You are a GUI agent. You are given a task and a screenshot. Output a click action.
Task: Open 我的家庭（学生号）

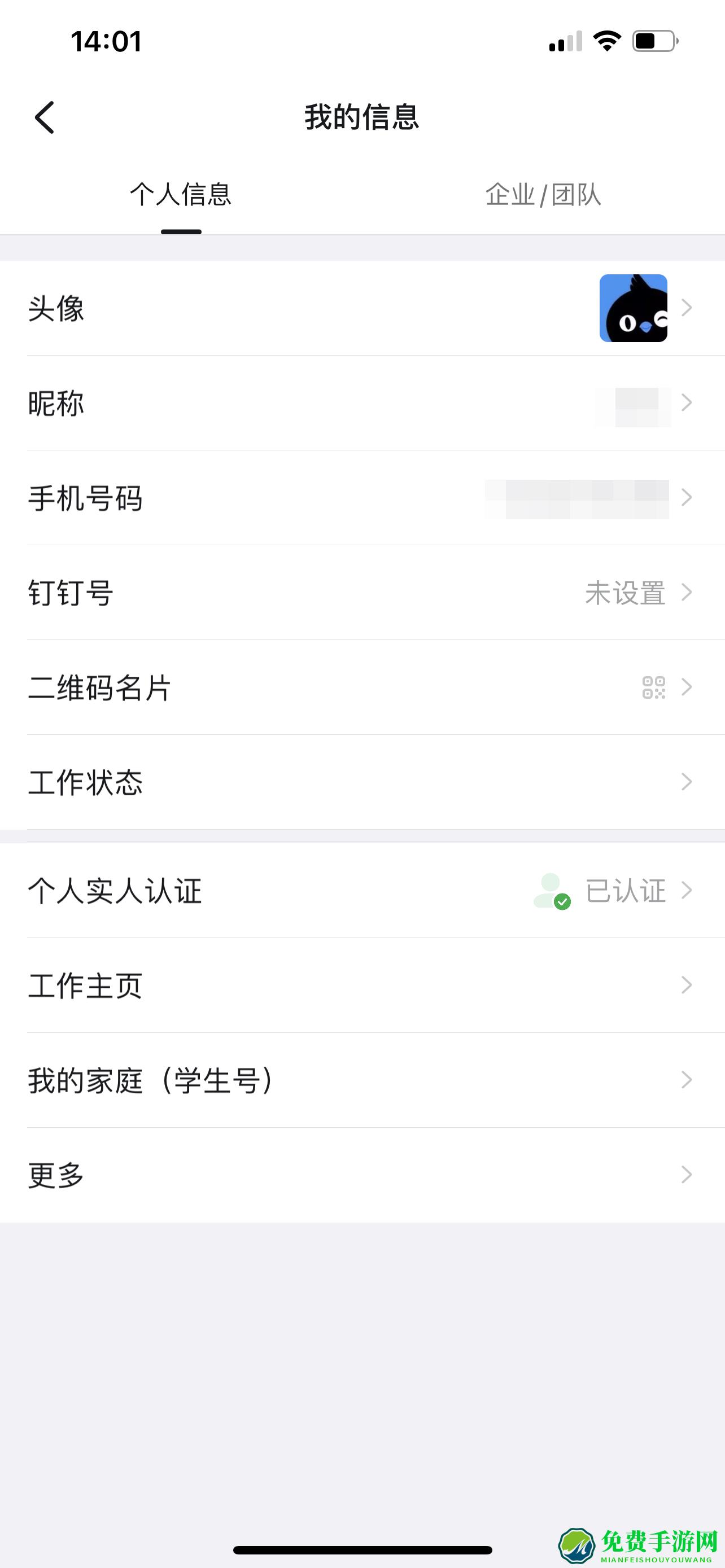click(x=362, y=1080)
